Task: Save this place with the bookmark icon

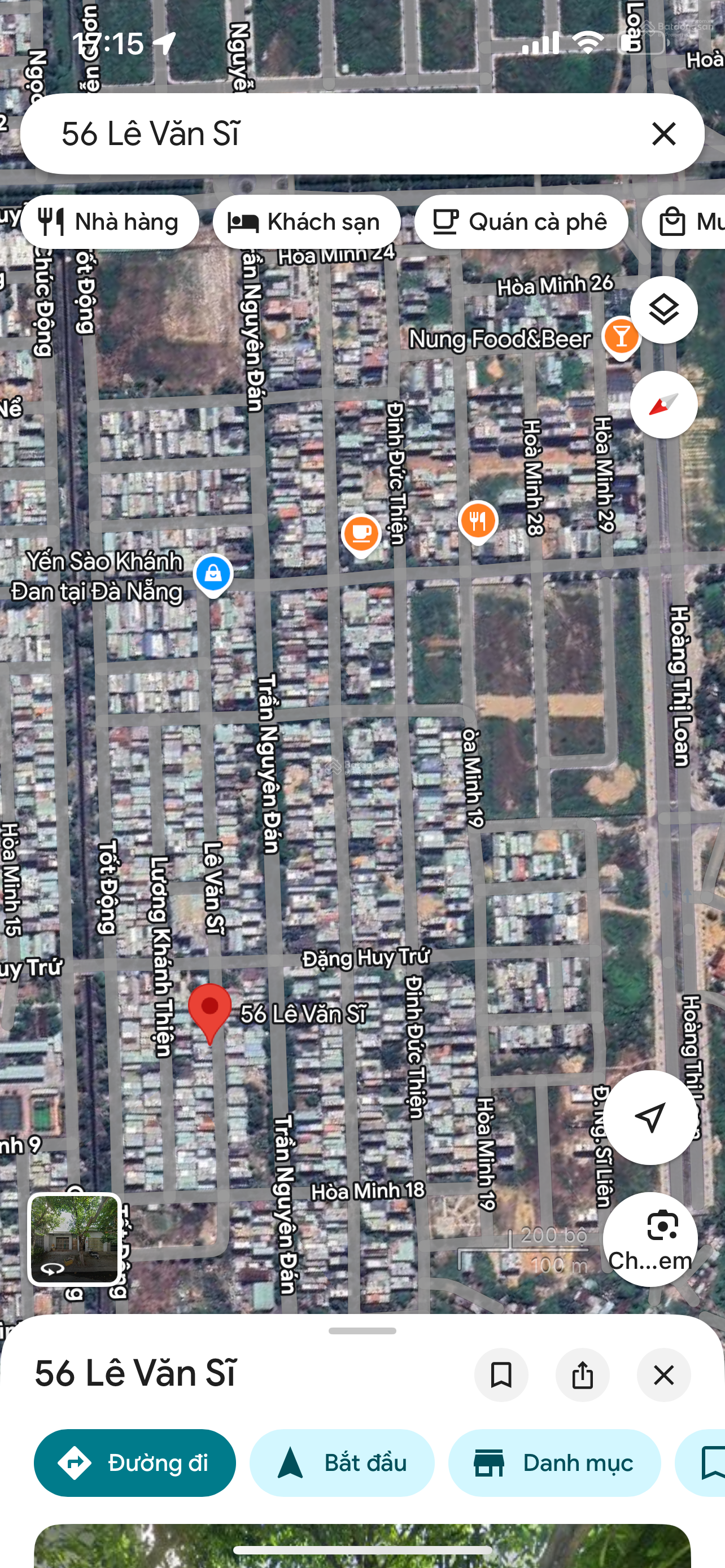Action: 501,1374
